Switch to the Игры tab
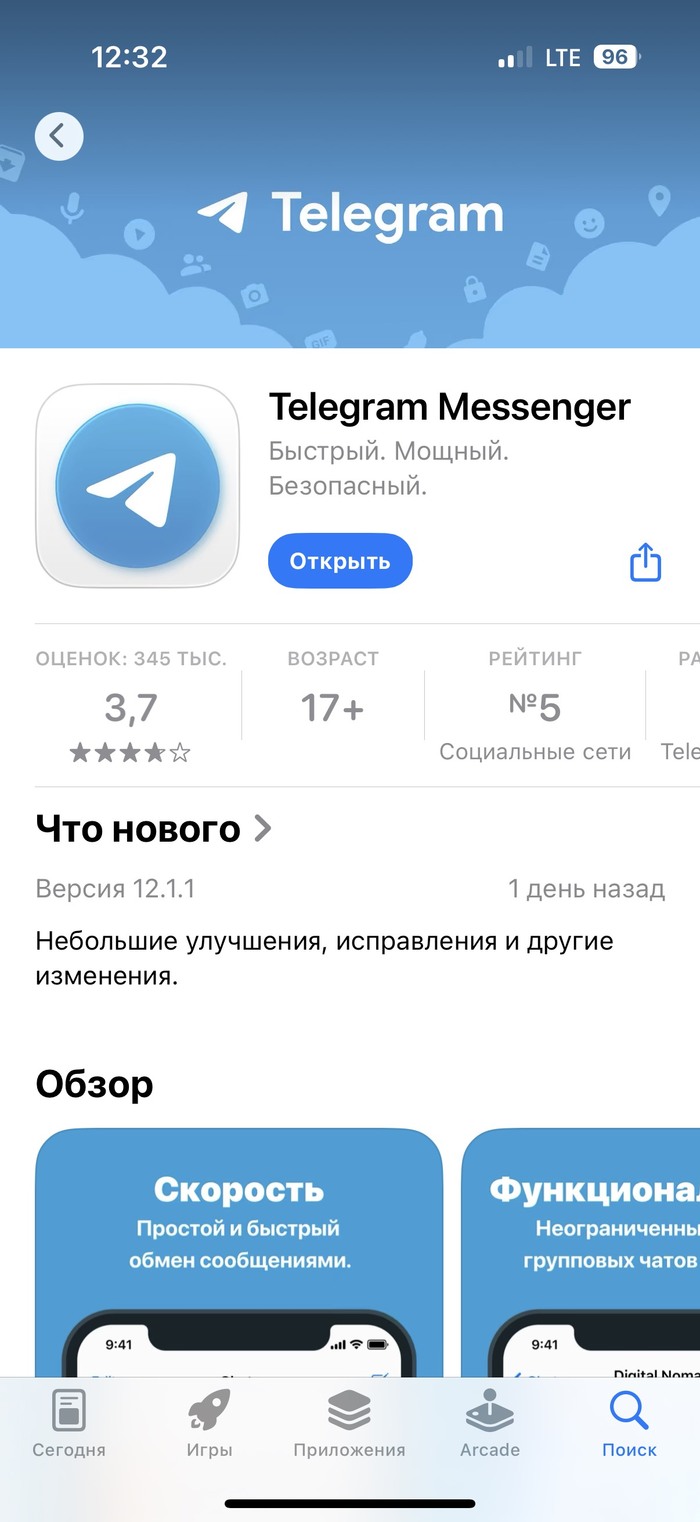 point(209,1424)
